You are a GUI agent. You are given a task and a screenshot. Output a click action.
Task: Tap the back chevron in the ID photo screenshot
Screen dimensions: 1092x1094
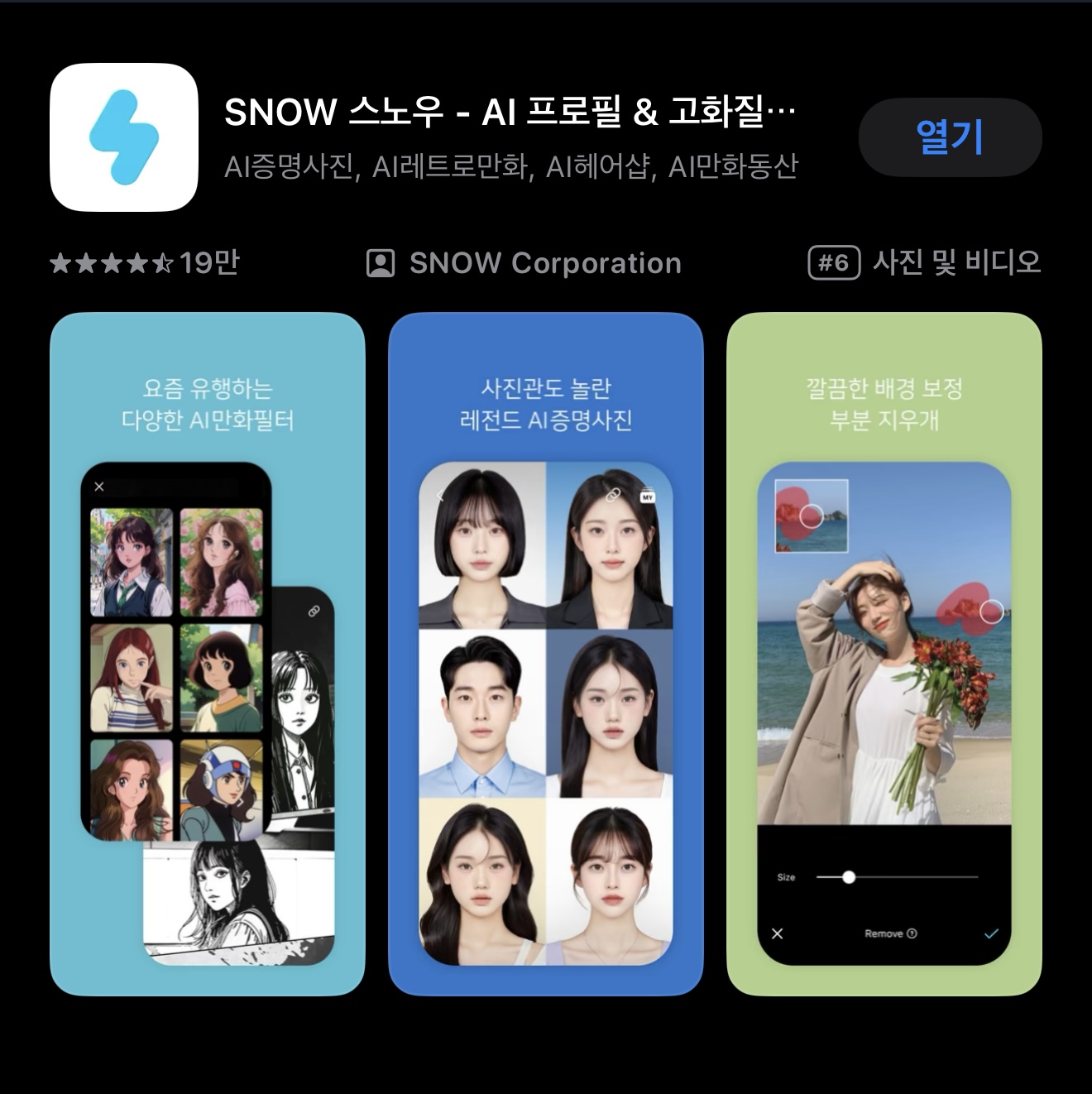[438, 495]
